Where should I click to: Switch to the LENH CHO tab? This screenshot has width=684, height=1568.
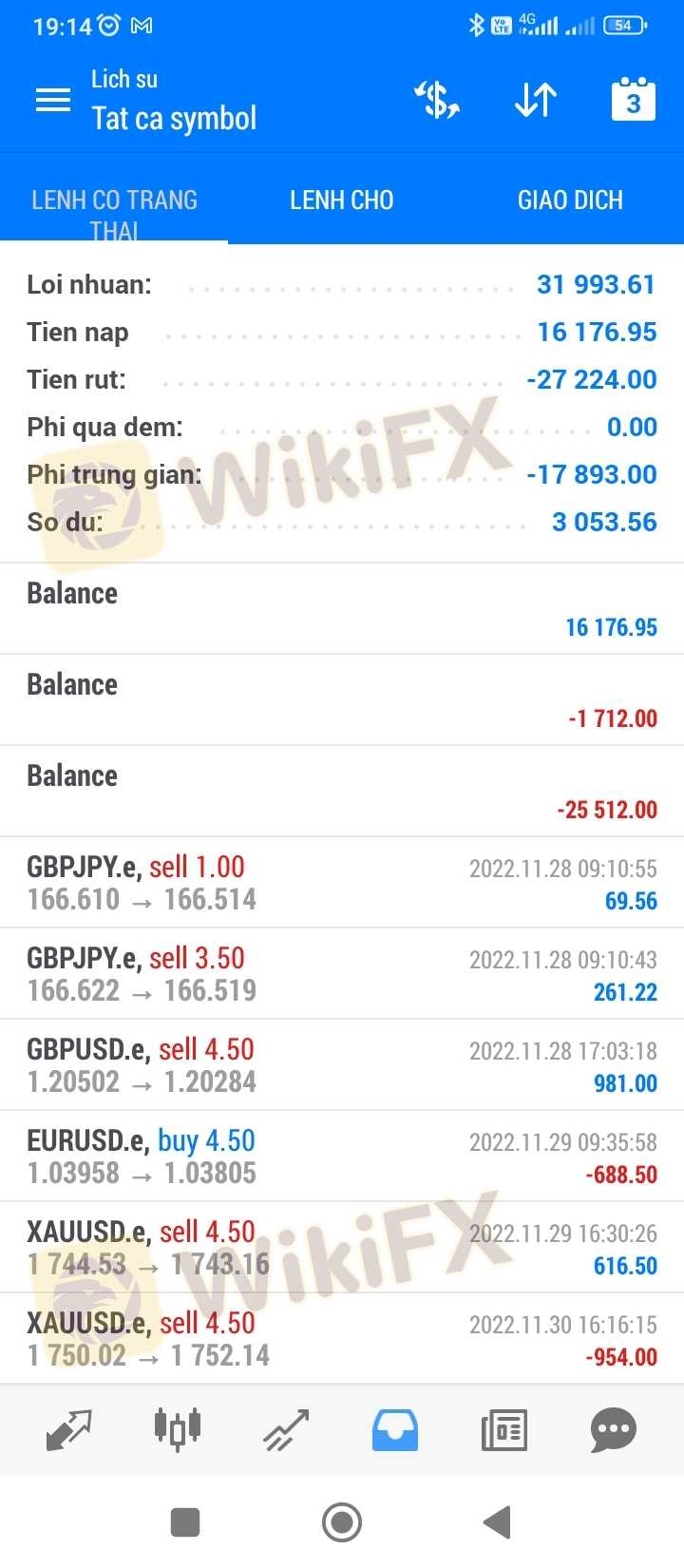point(342,201)
